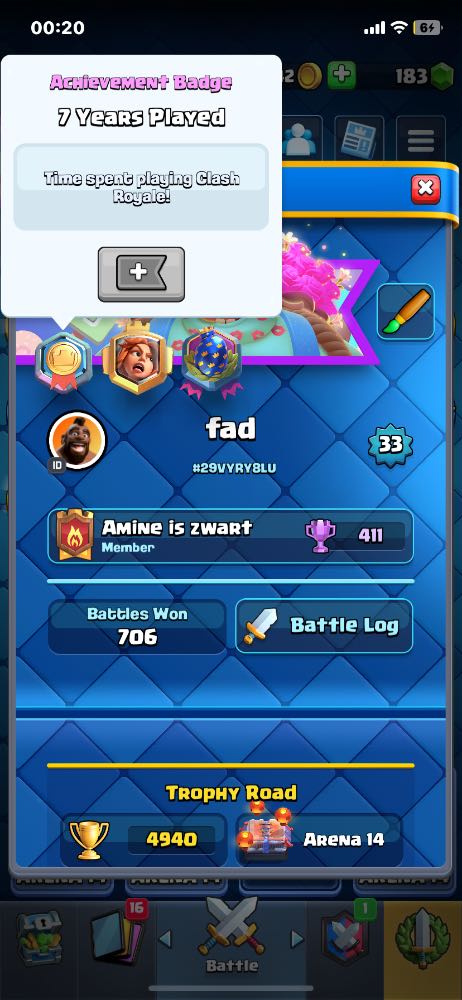Open the friends icon
This screenshot has height=1000, width=462.
pyautogui.click(x=298, y=139)
